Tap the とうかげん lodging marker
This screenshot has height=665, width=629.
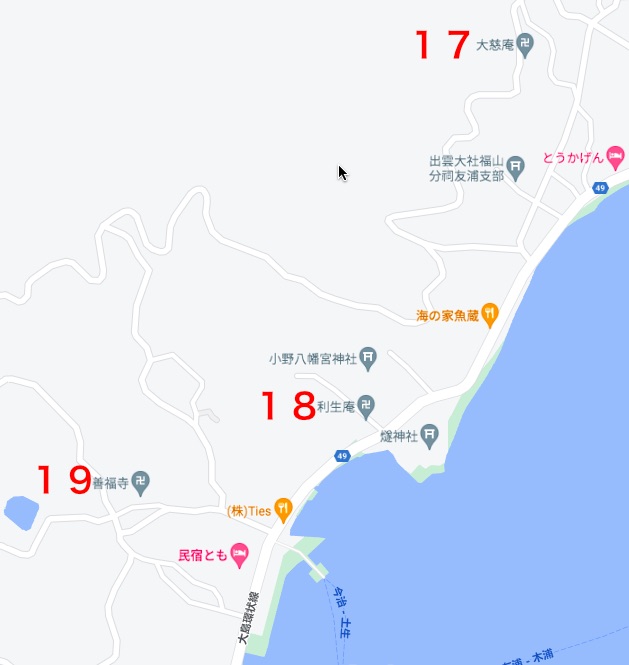pos(615,156)
